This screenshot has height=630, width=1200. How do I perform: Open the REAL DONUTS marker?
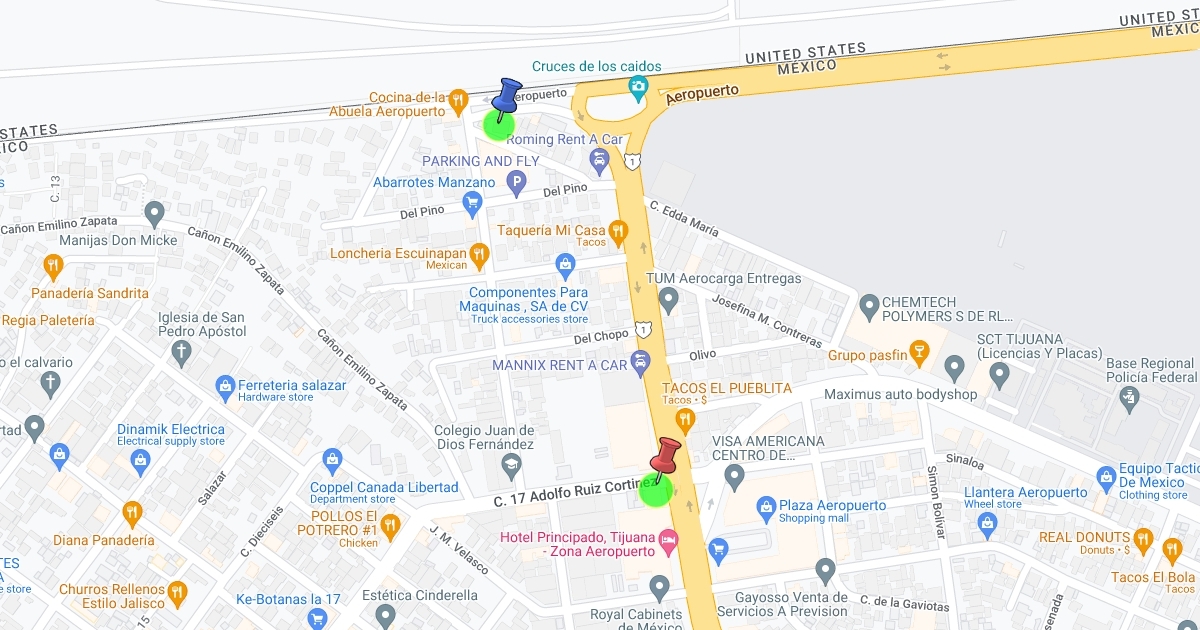[1143, 546]
